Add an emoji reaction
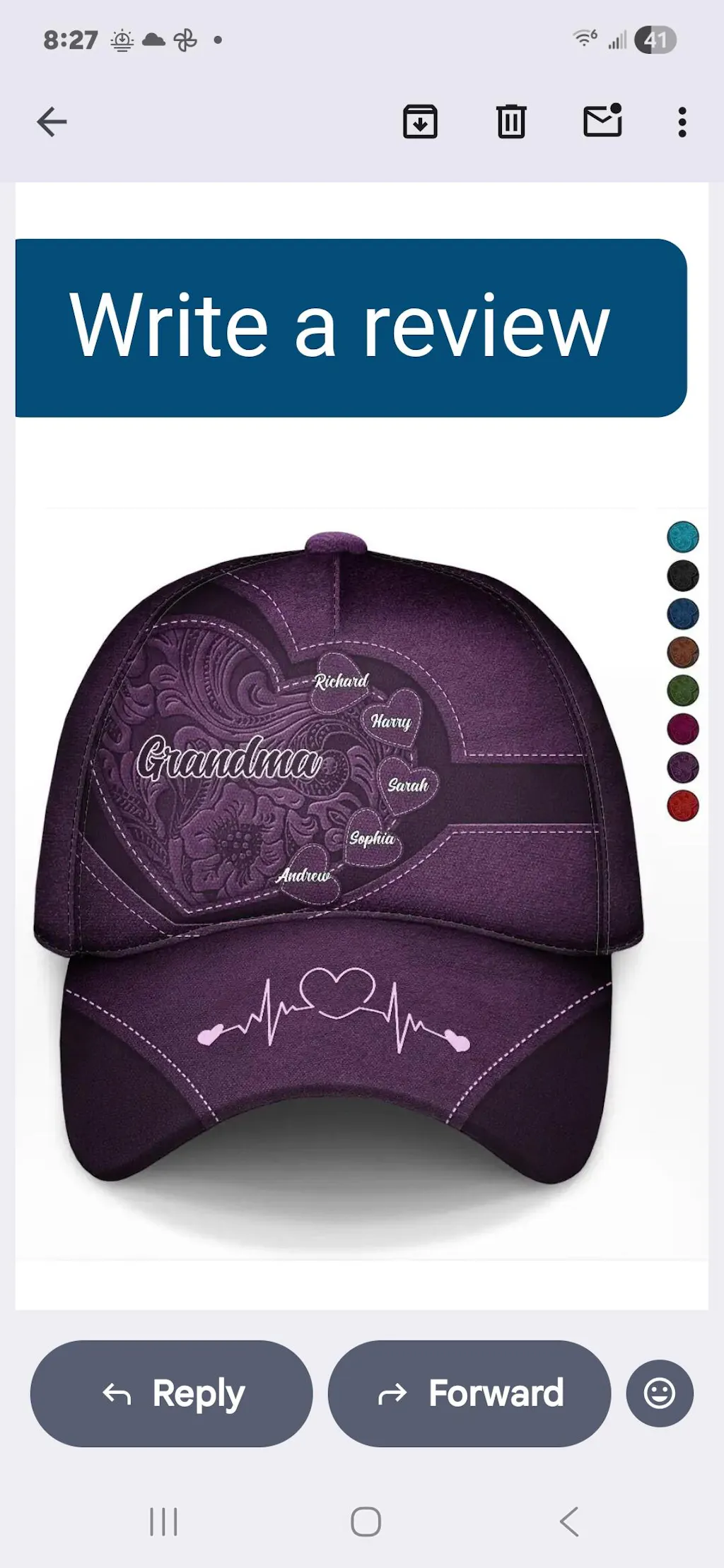This screenshot has width=724, height=1568. coord(660,1393)
